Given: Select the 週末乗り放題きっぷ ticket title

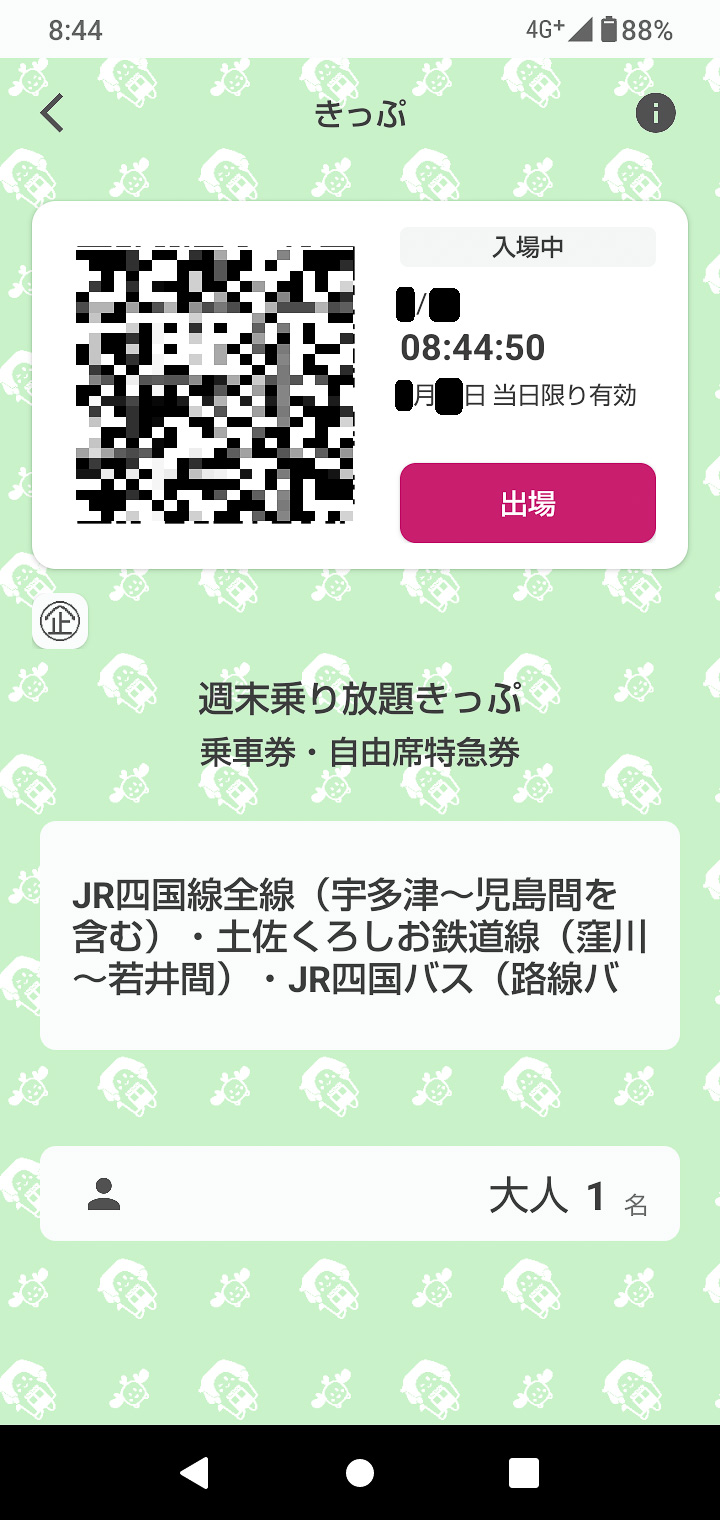Looking at the screenshot, I should 359,700.
